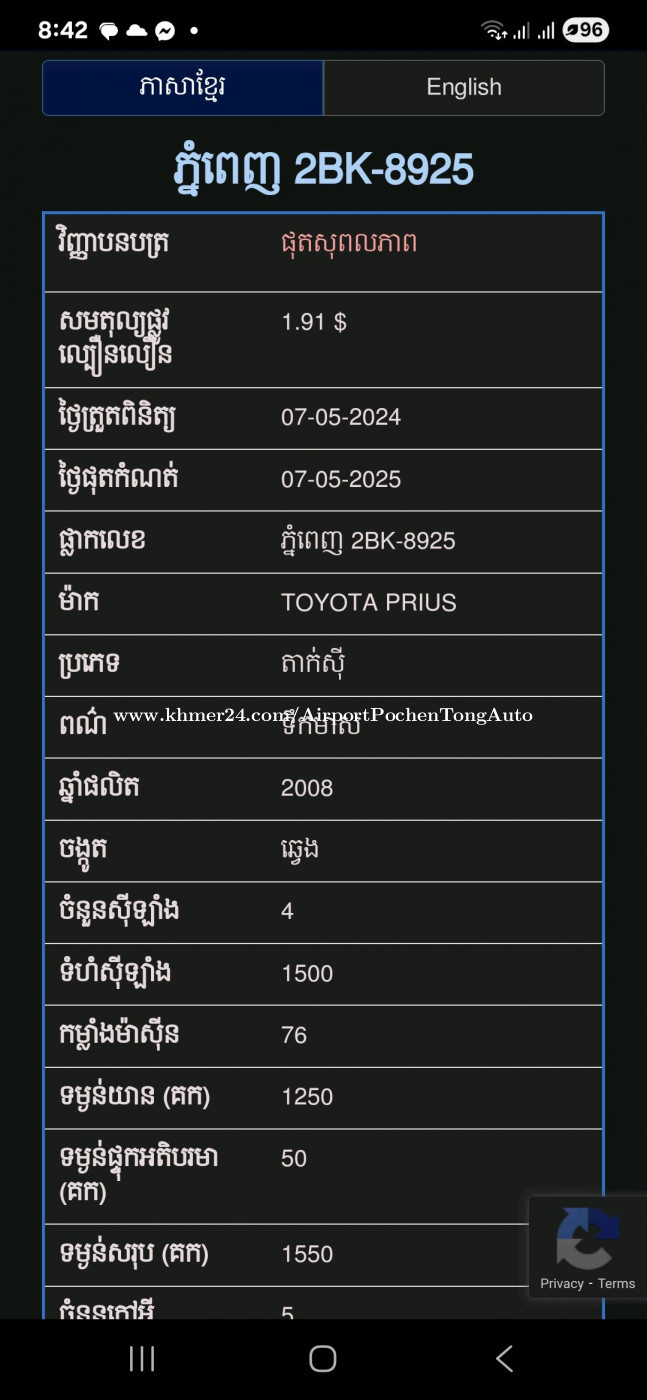This screenshot has width=647, height=1400.
Task: Open recent apps from the navigation bar
Action: coord(142,1358)
